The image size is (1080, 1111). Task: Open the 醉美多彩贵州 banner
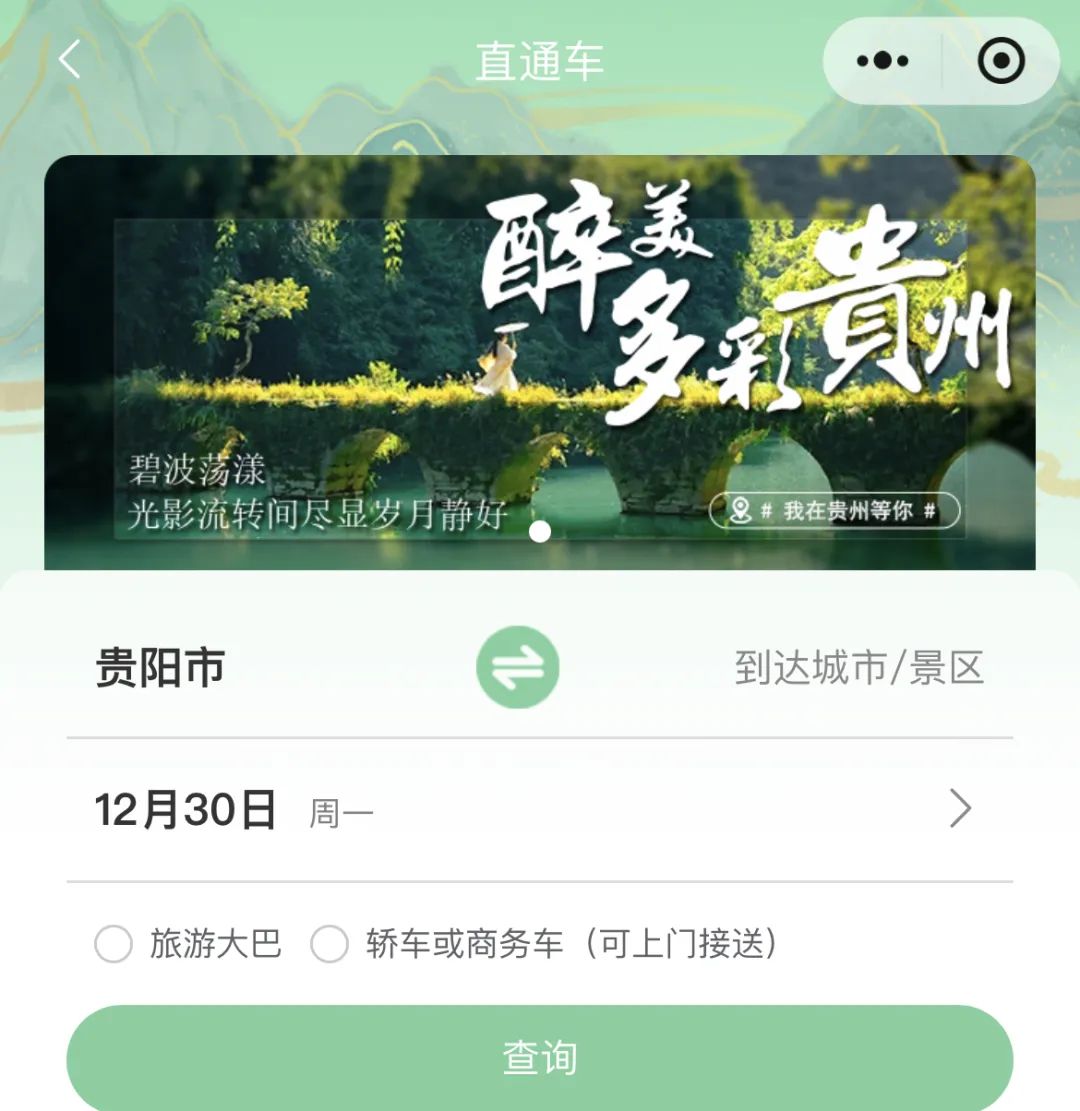[x=540, y=362]
